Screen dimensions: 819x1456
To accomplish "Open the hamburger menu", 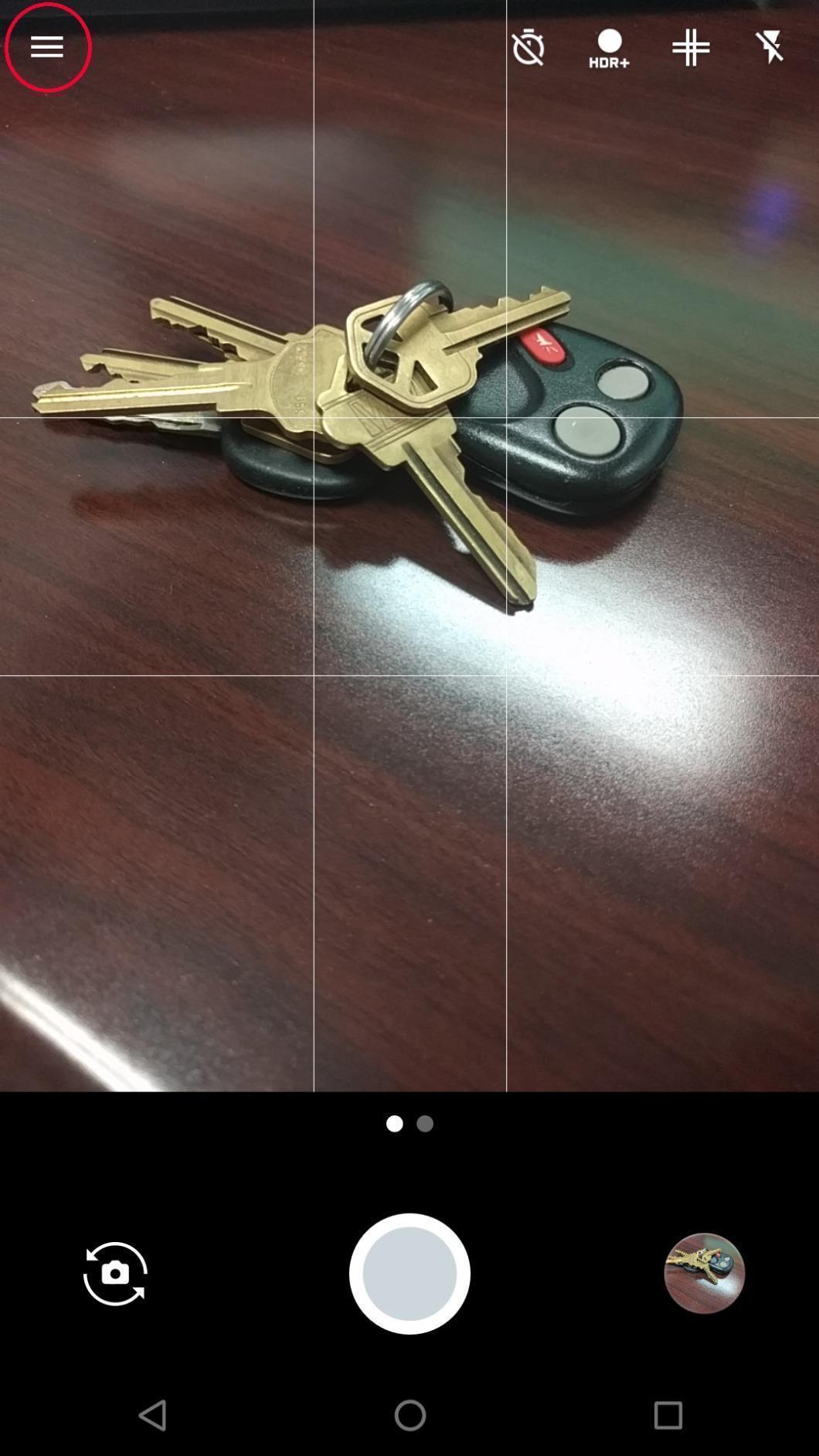I will point(46,47).
